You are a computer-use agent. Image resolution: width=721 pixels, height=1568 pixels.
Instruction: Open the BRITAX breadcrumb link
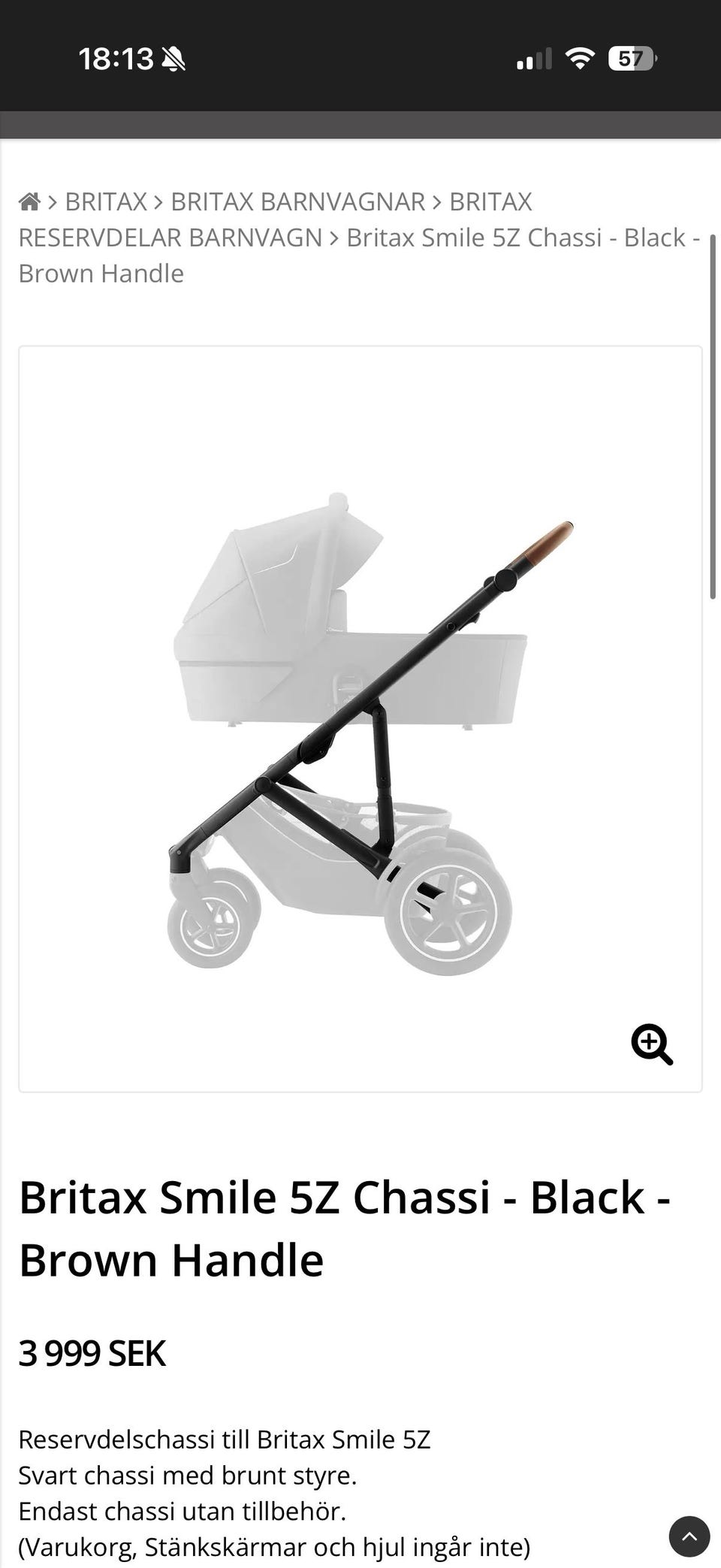coord(106,202)
